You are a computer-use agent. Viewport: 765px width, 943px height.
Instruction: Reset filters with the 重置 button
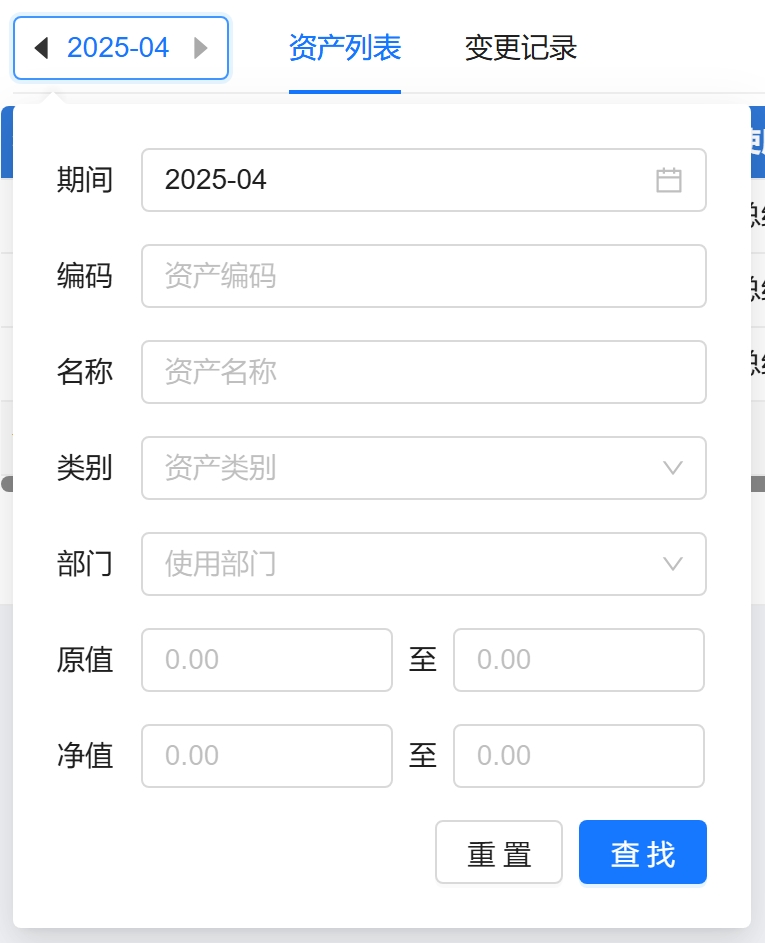click(498, 853)
